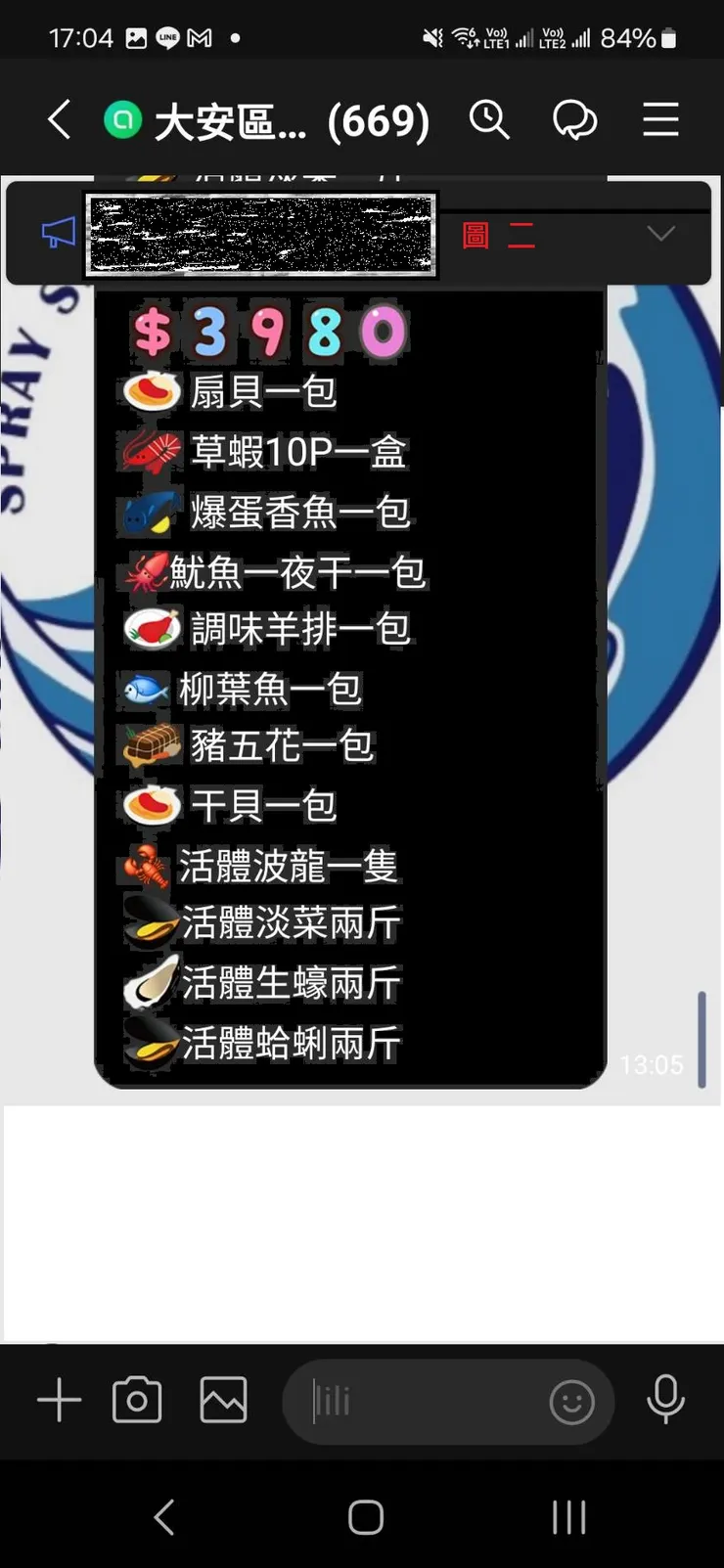Tap the 13:05 timestamp beside the message
The image size is (724, 1568).
[653, 1065]
